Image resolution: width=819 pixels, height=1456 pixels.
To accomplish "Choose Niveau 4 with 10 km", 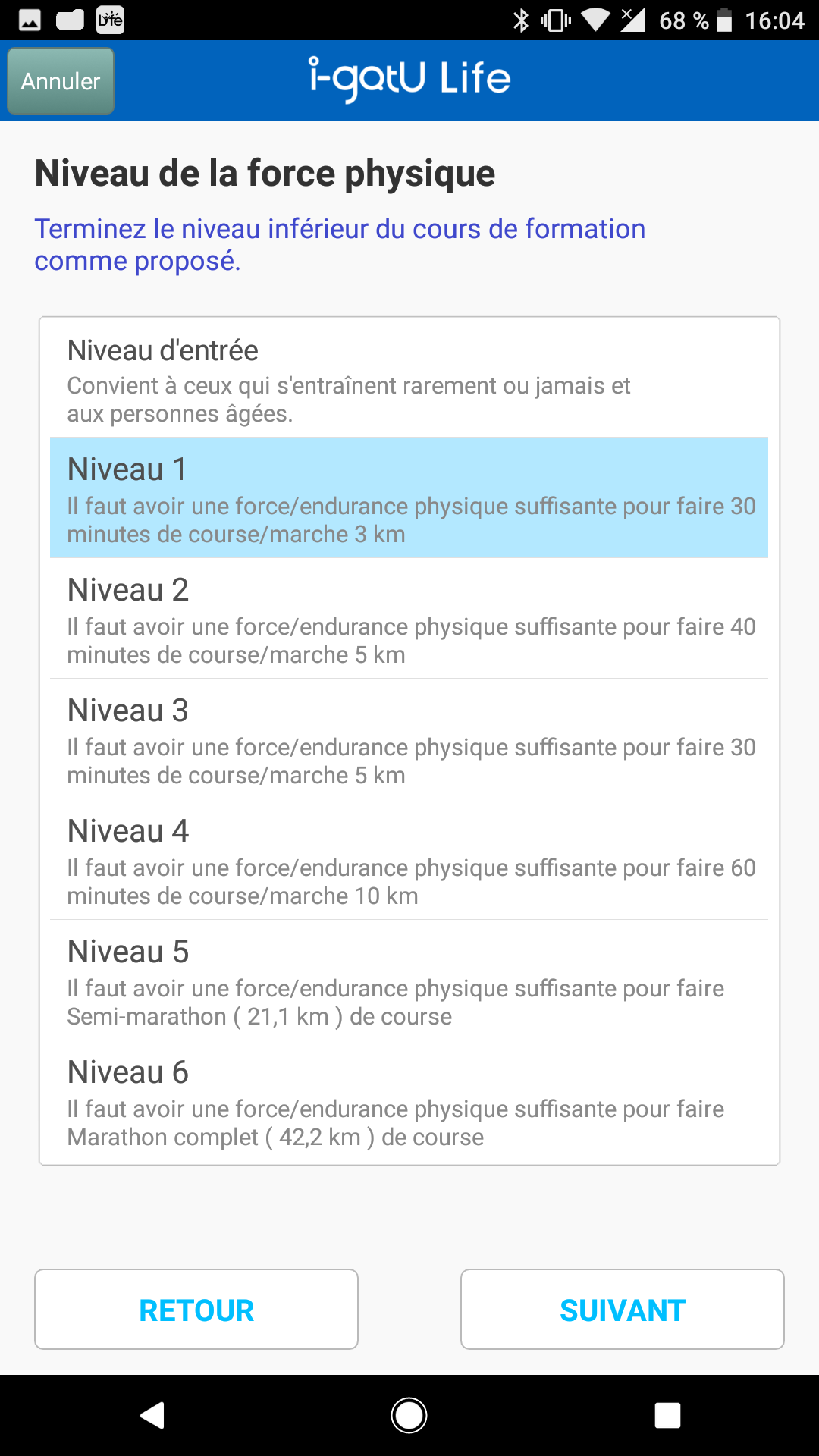I will [409, 859].
